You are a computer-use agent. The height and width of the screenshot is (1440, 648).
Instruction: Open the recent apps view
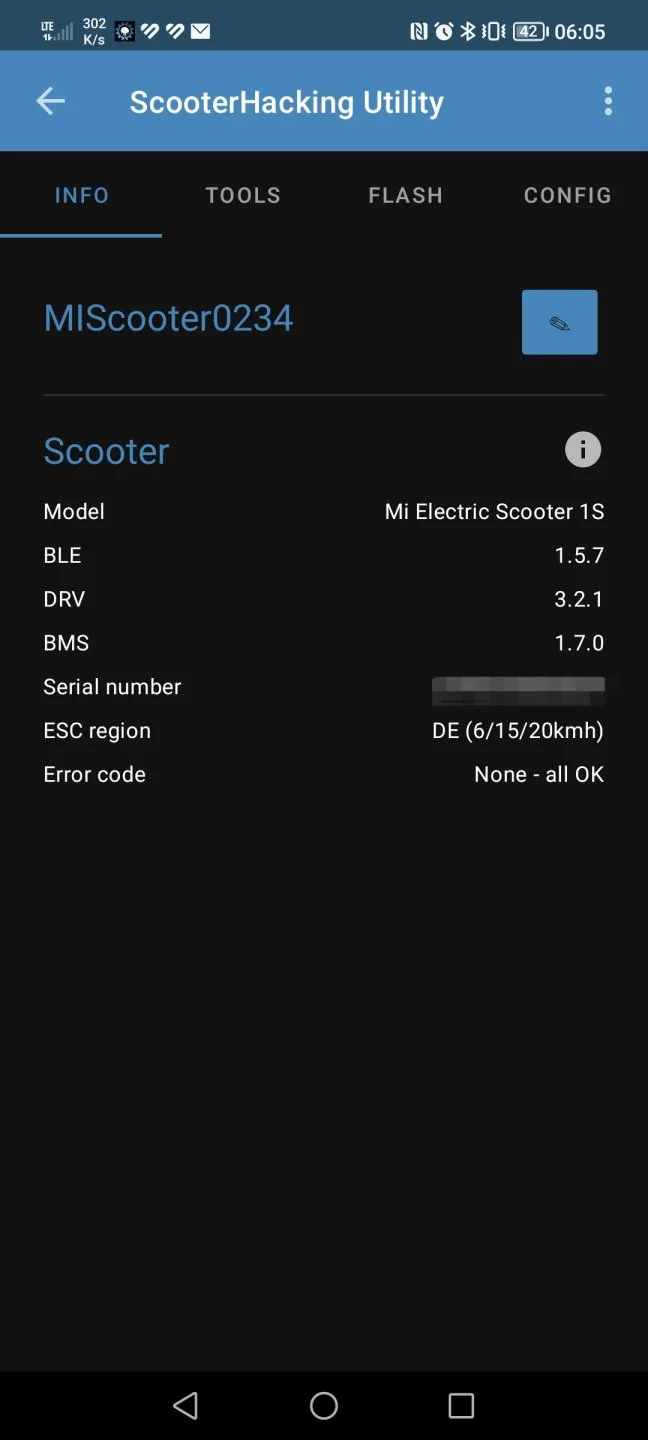(x=461, y=1405)
